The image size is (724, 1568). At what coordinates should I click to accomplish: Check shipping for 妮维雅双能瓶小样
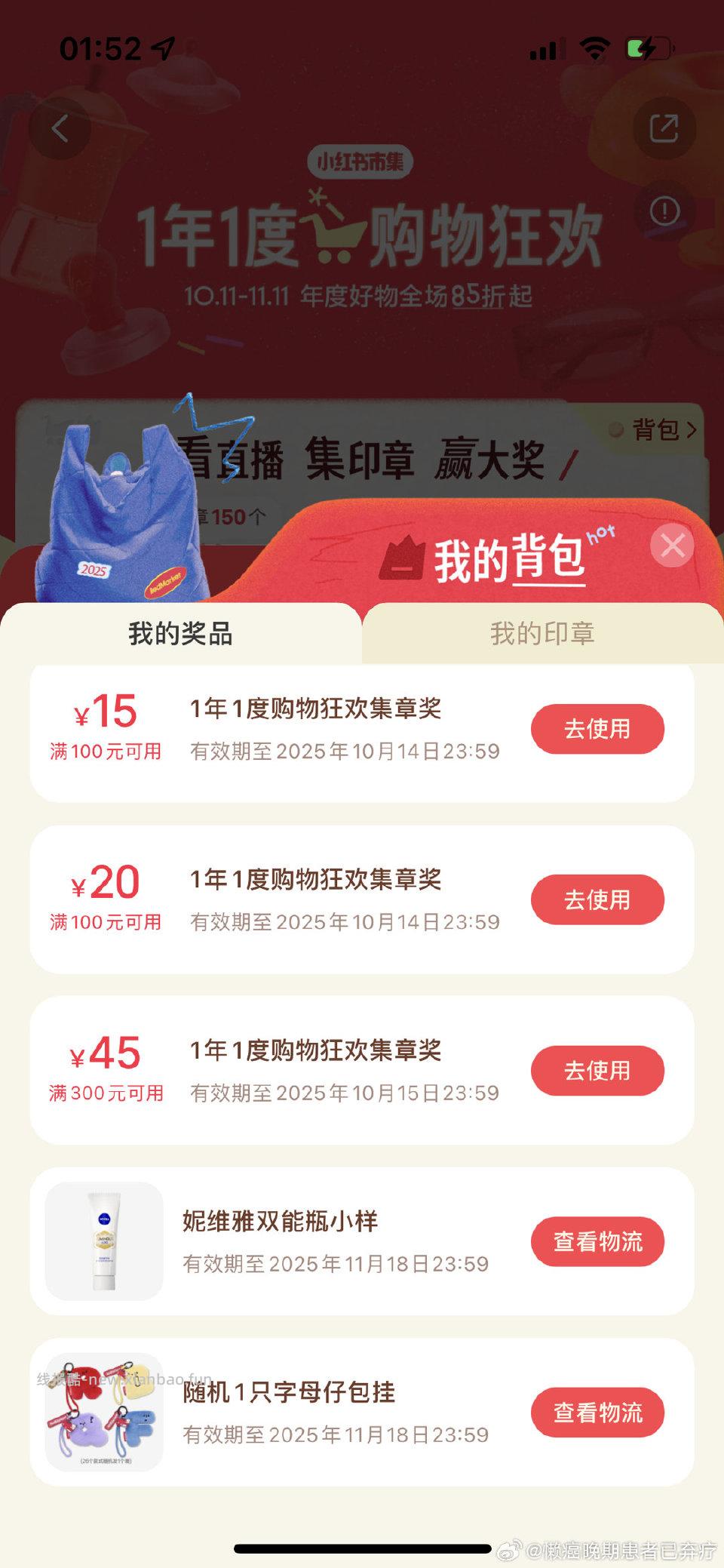[597, 1241]
